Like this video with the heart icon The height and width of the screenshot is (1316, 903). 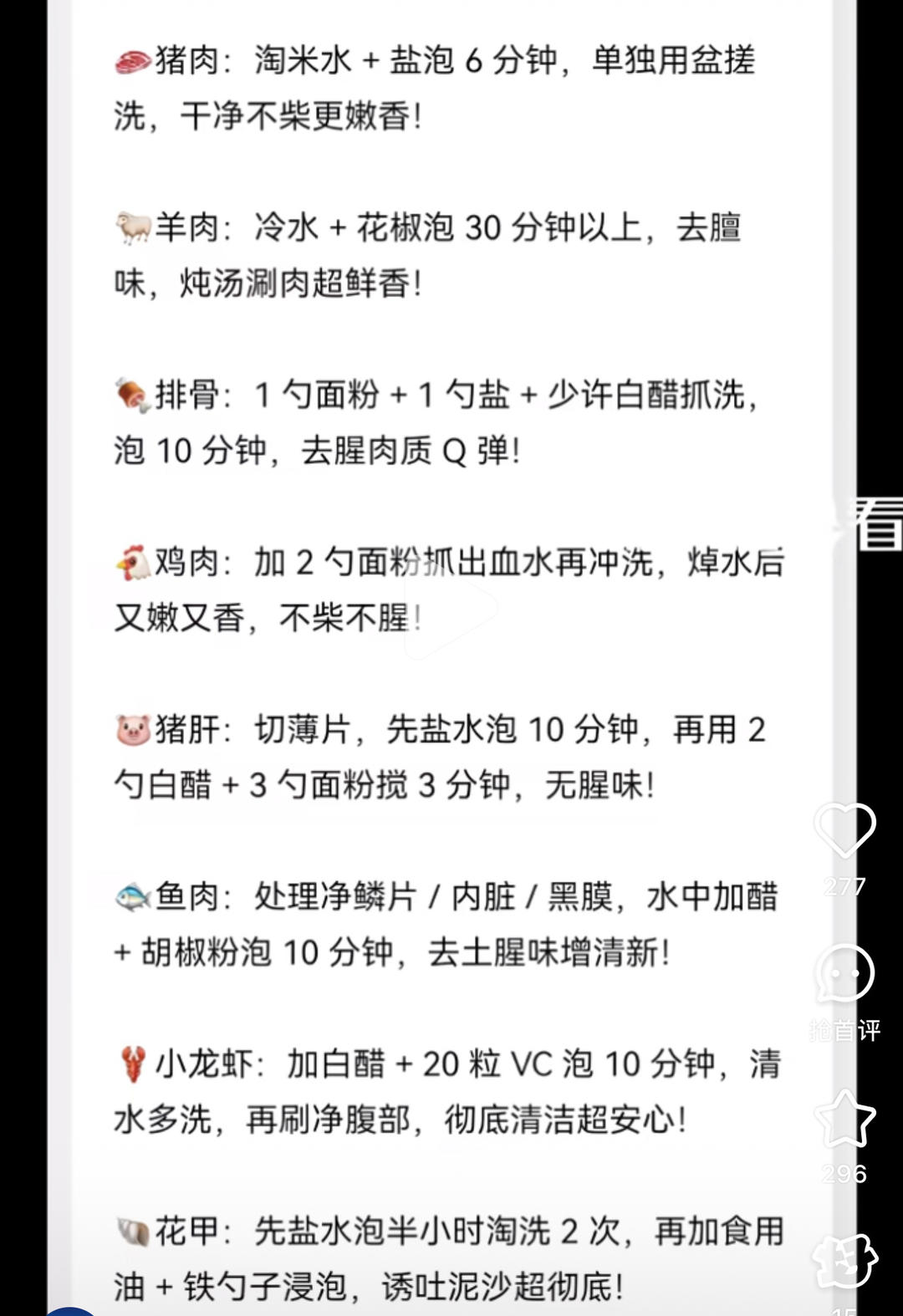pos(844,829)
